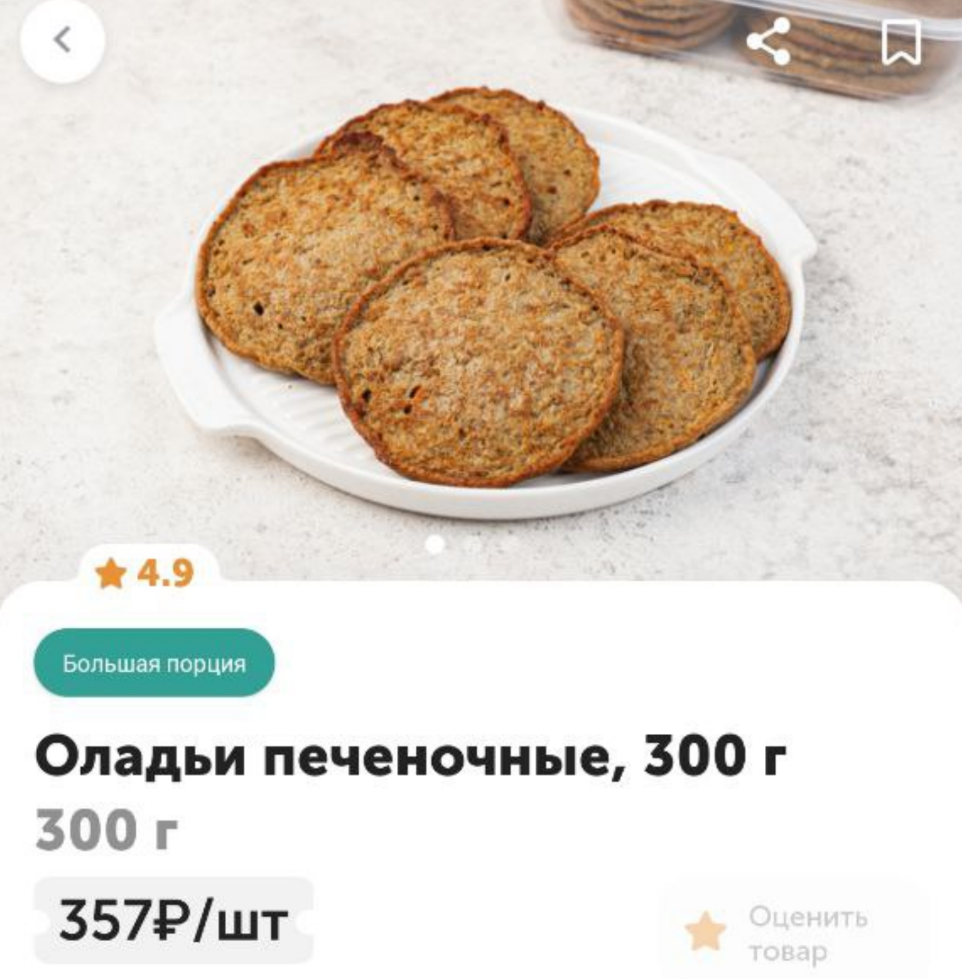Open the Большая порция tag

(x=155, y=662)
